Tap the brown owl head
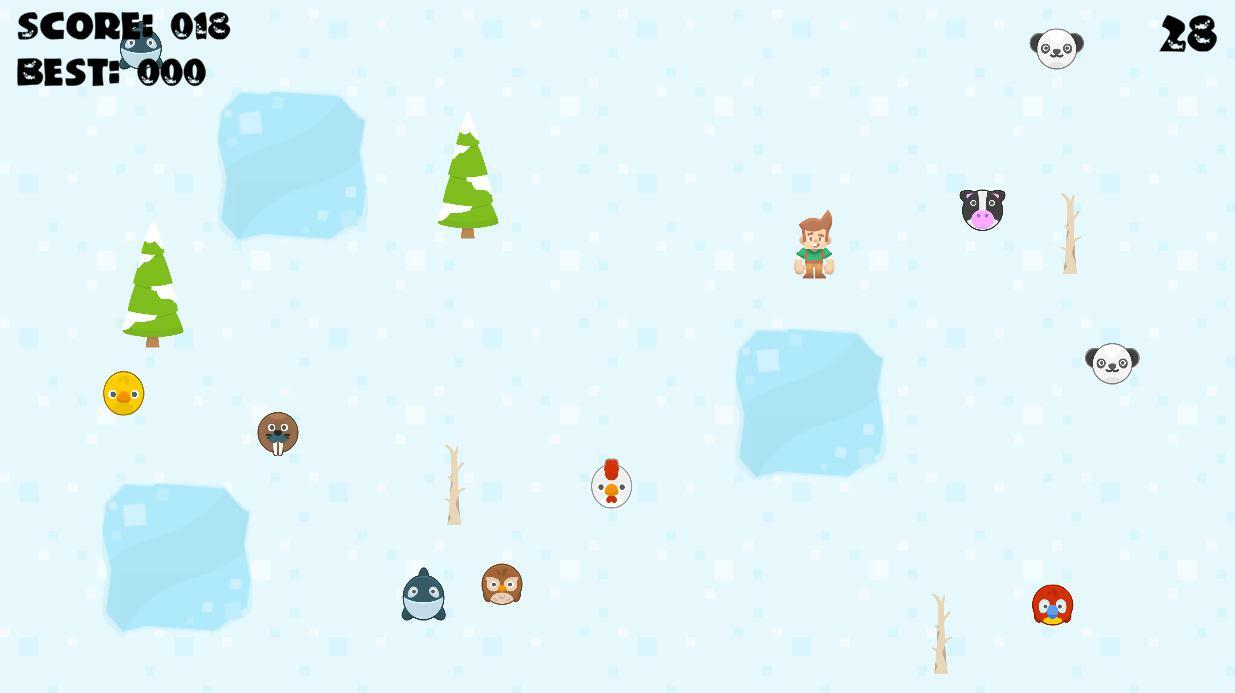 pyautogui.click(x=502, y=584)
